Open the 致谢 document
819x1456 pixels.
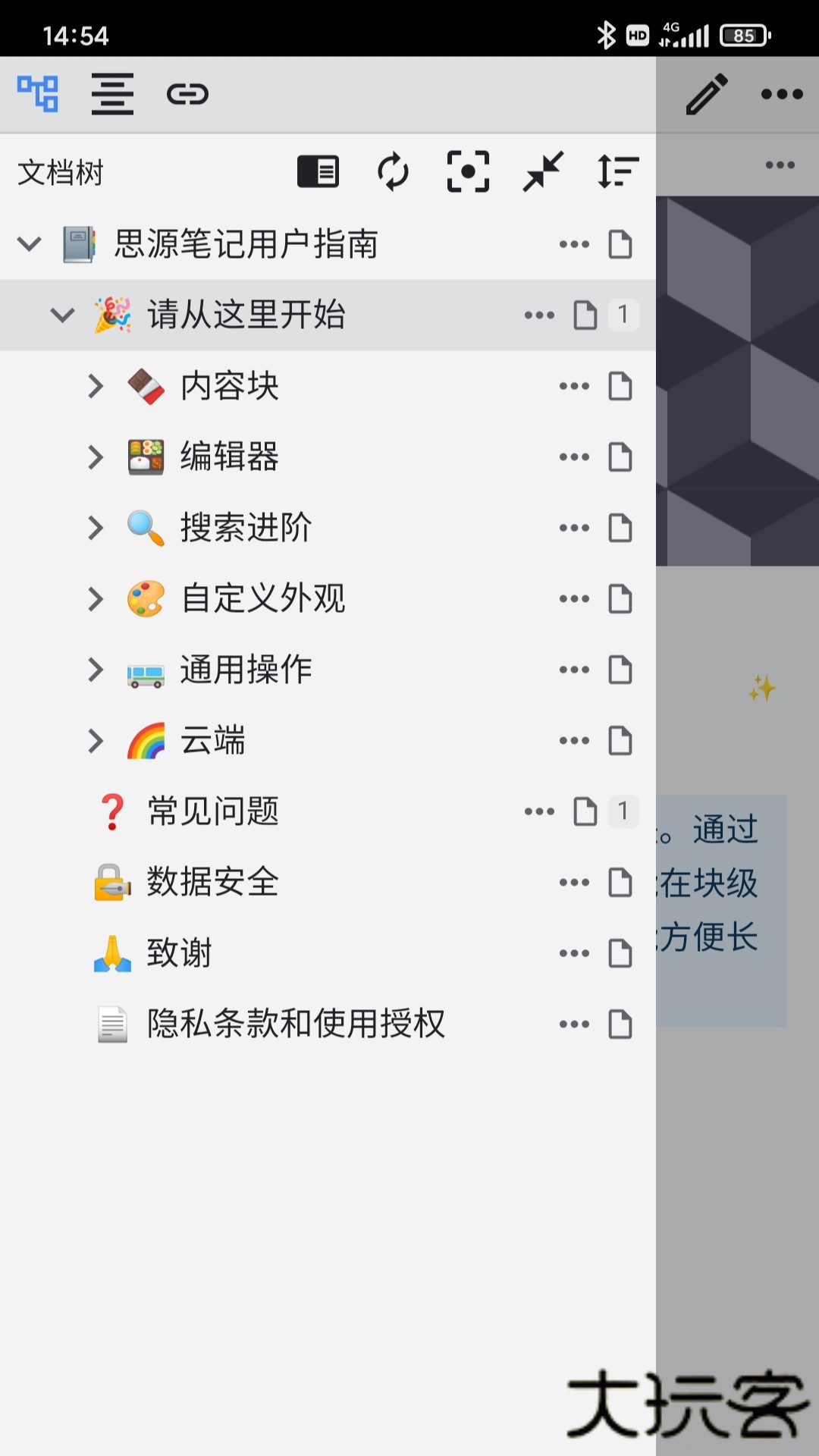180,953
